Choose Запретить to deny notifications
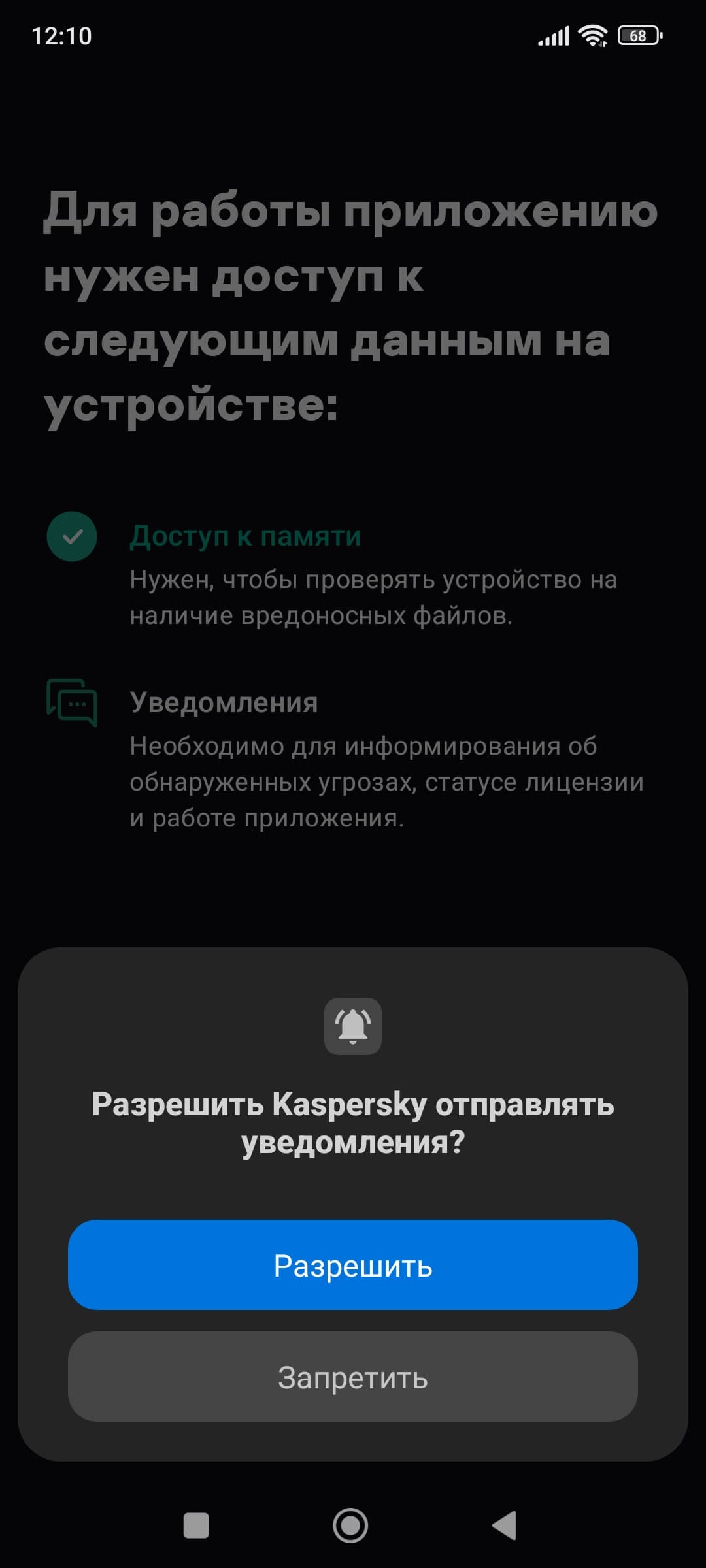The height and width of the screenshot is (1568, 706). [353, 1377]
